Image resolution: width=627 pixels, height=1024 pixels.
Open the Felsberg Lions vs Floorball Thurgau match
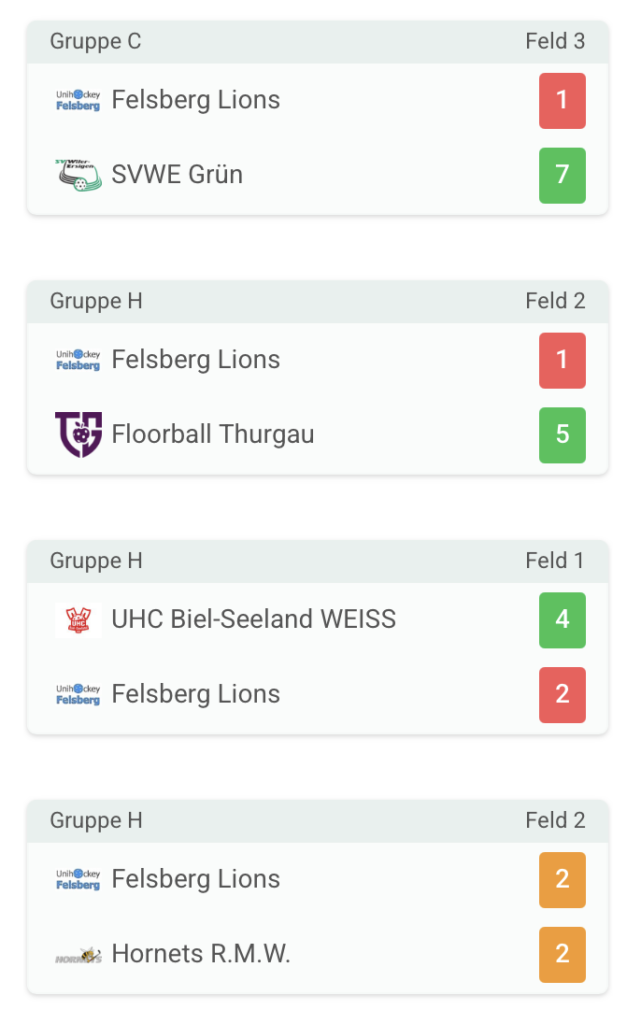pos(317,377)
